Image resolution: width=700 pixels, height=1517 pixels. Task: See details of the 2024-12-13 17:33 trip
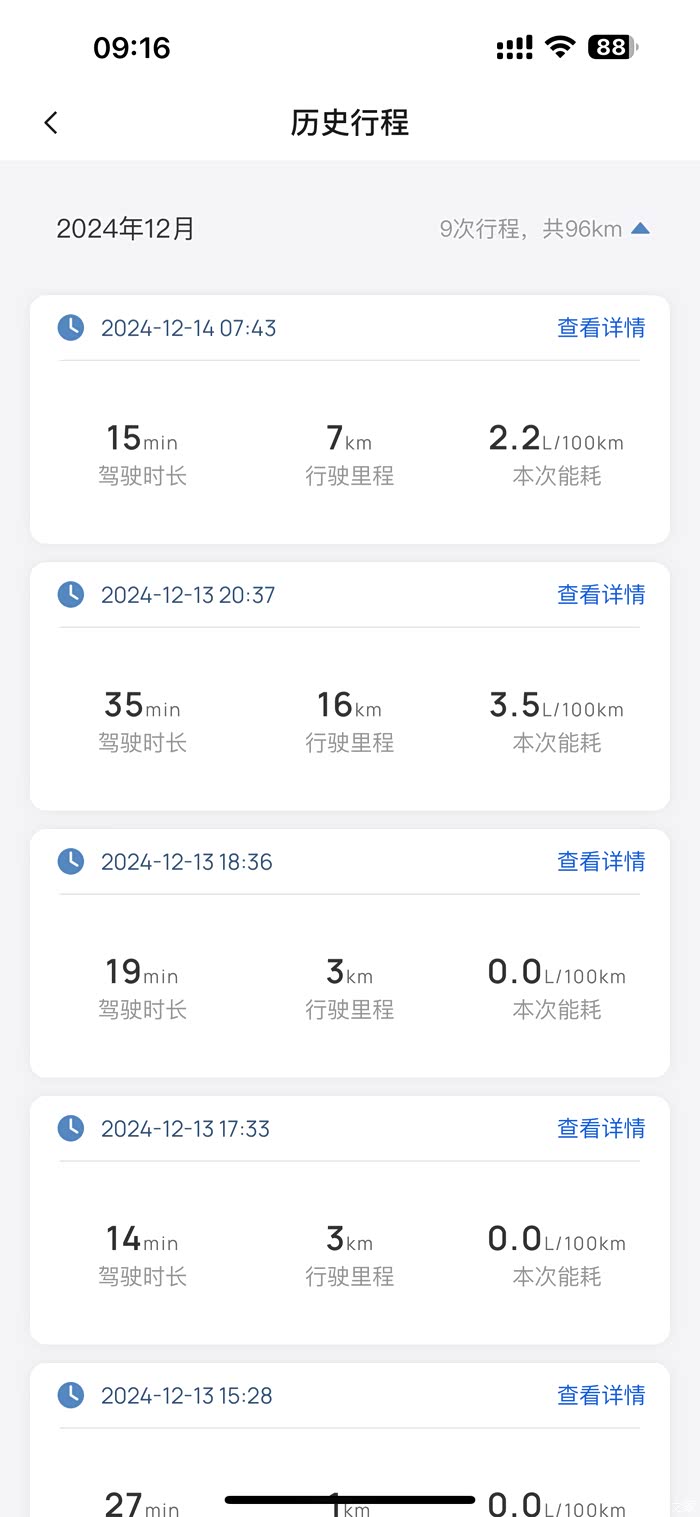(600, 1129)
